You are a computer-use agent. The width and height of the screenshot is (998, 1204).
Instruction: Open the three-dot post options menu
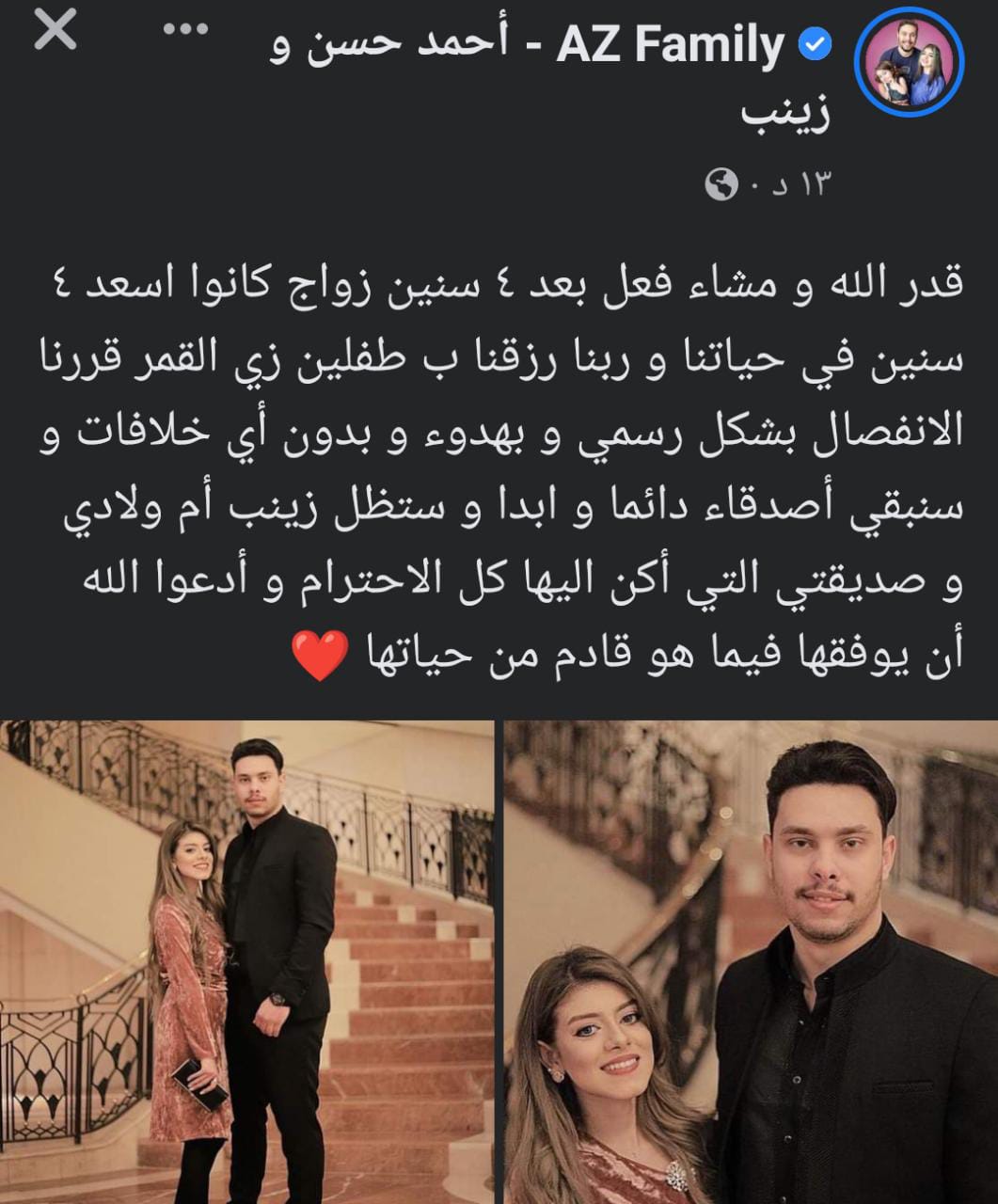(x=185, y=29)
